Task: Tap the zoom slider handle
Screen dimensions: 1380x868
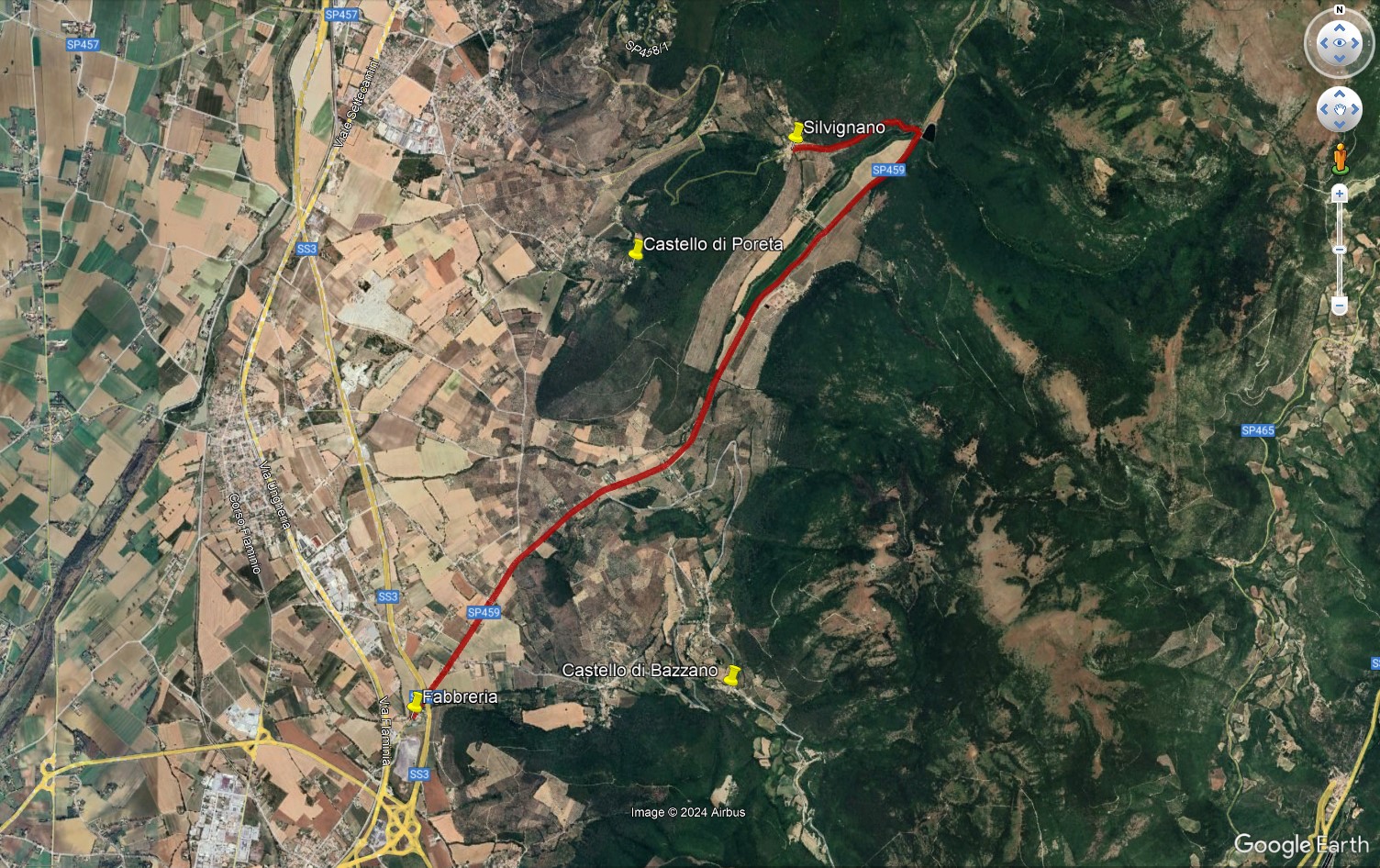Action: (1340, 250)
